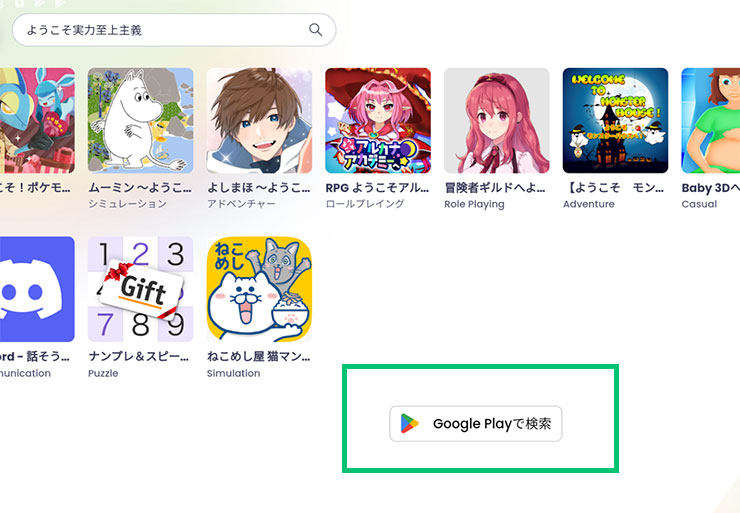The width and height of the screenshot is (740, 513).
Task: Select the ナンプレ puzzle game tile
Action: coord(140,289)
